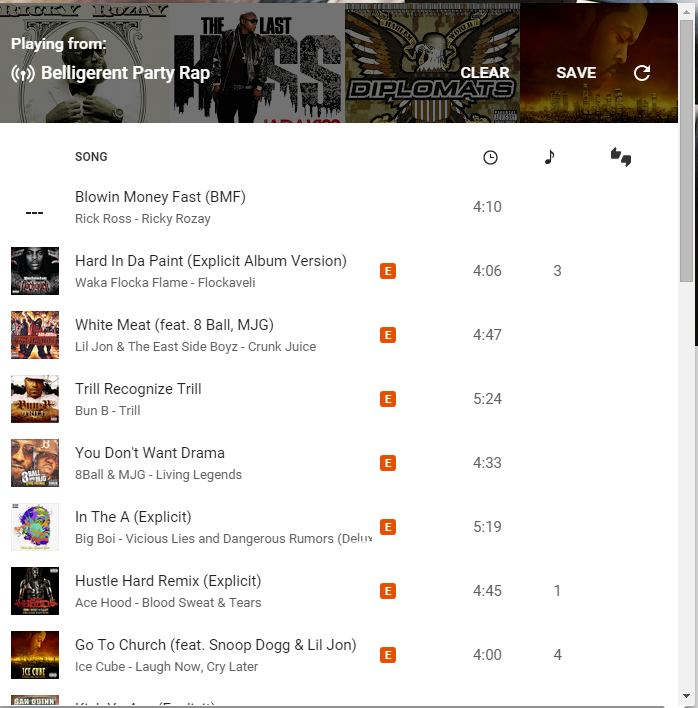The width and height of the screenshot is (698, 708).
Task: Sort songs by play count note icon
Action: point(549,157)
